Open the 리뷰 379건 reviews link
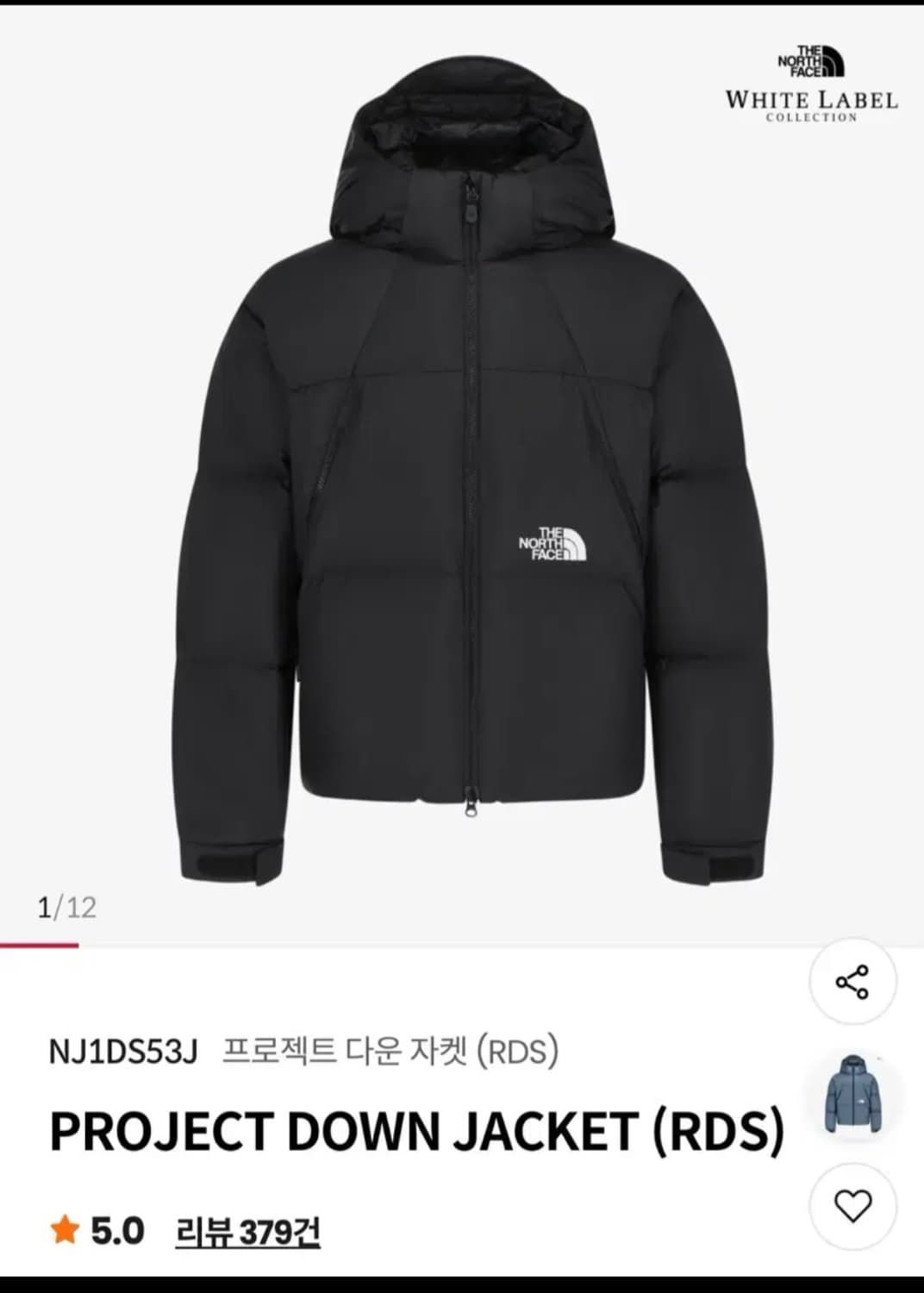This screenshot has width=924, height=1293. pyautogui.click(x=244, y=1230)
